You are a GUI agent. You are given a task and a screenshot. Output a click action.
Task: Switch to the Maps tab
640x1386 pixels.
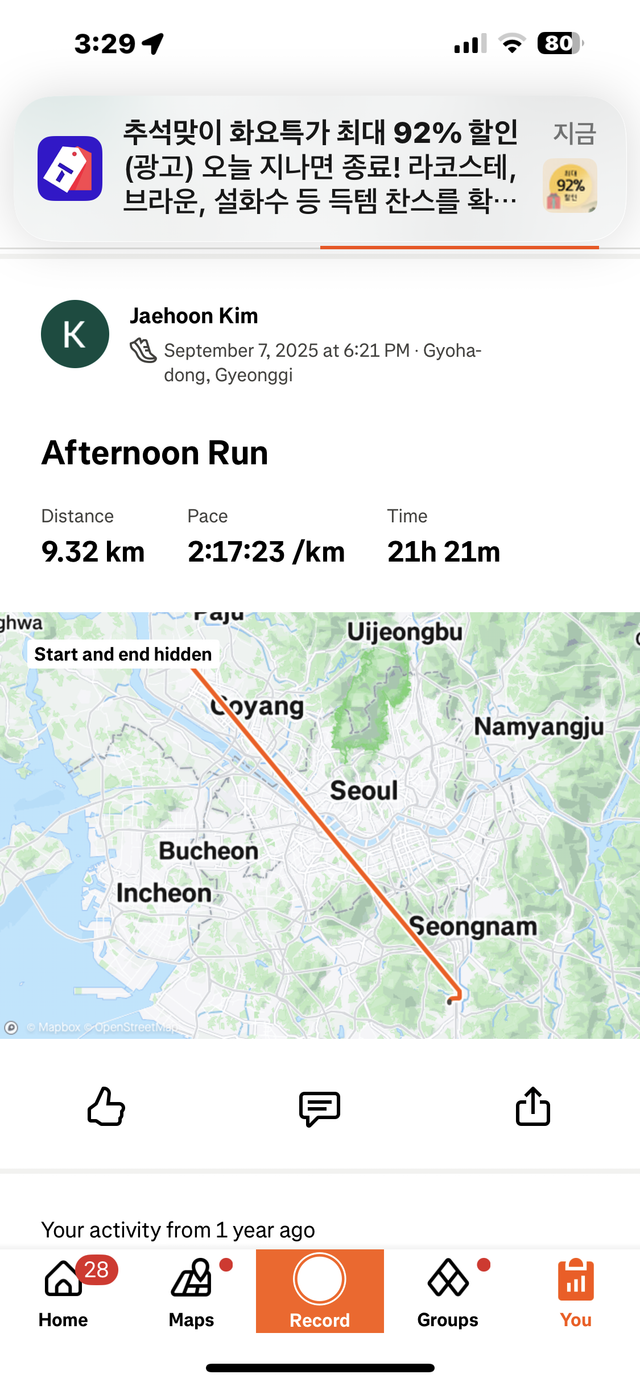pyautogui.click(x=192, y=1292)
